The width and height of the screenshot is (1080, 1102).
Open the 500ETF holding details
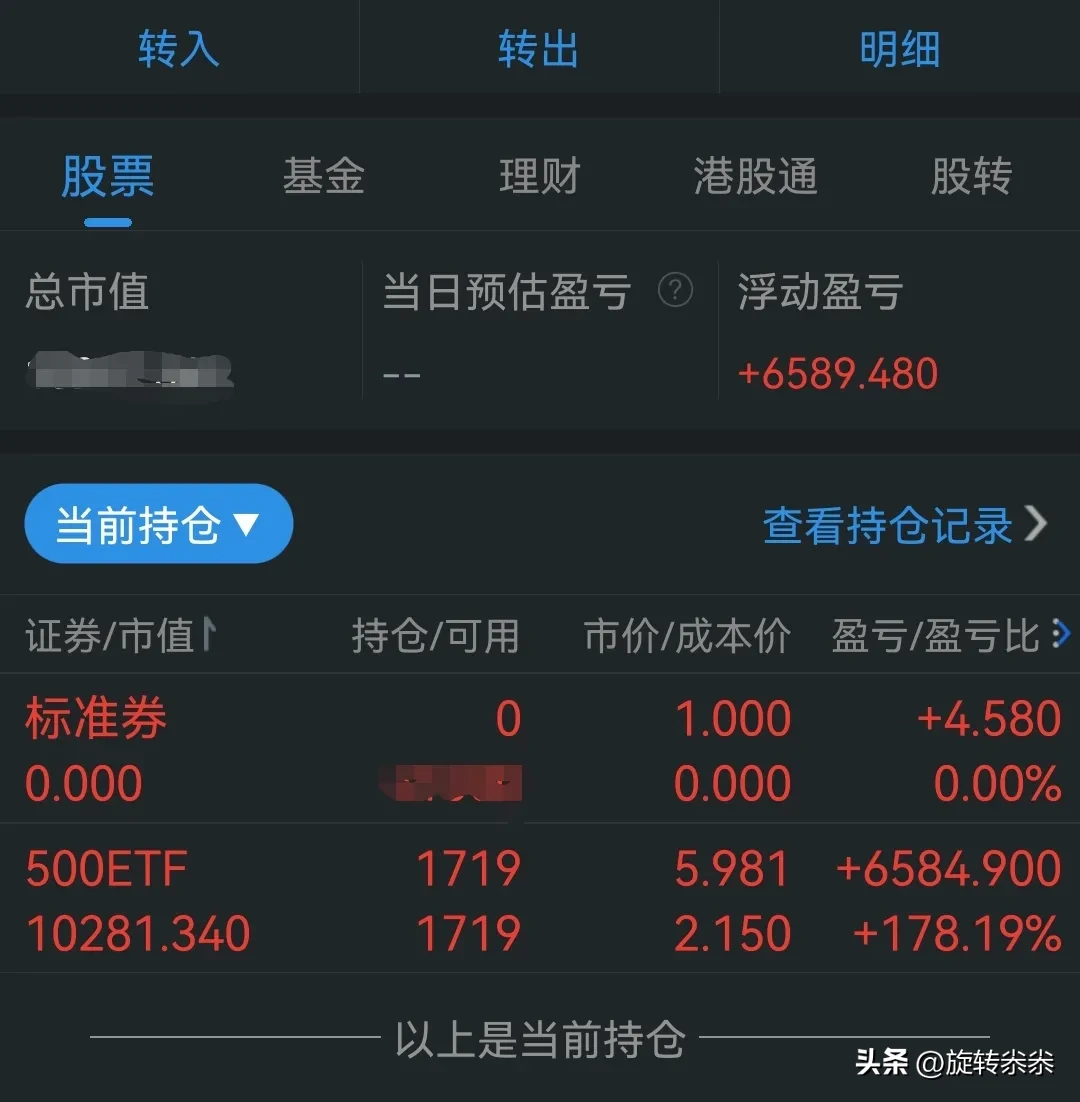[540, 900]
